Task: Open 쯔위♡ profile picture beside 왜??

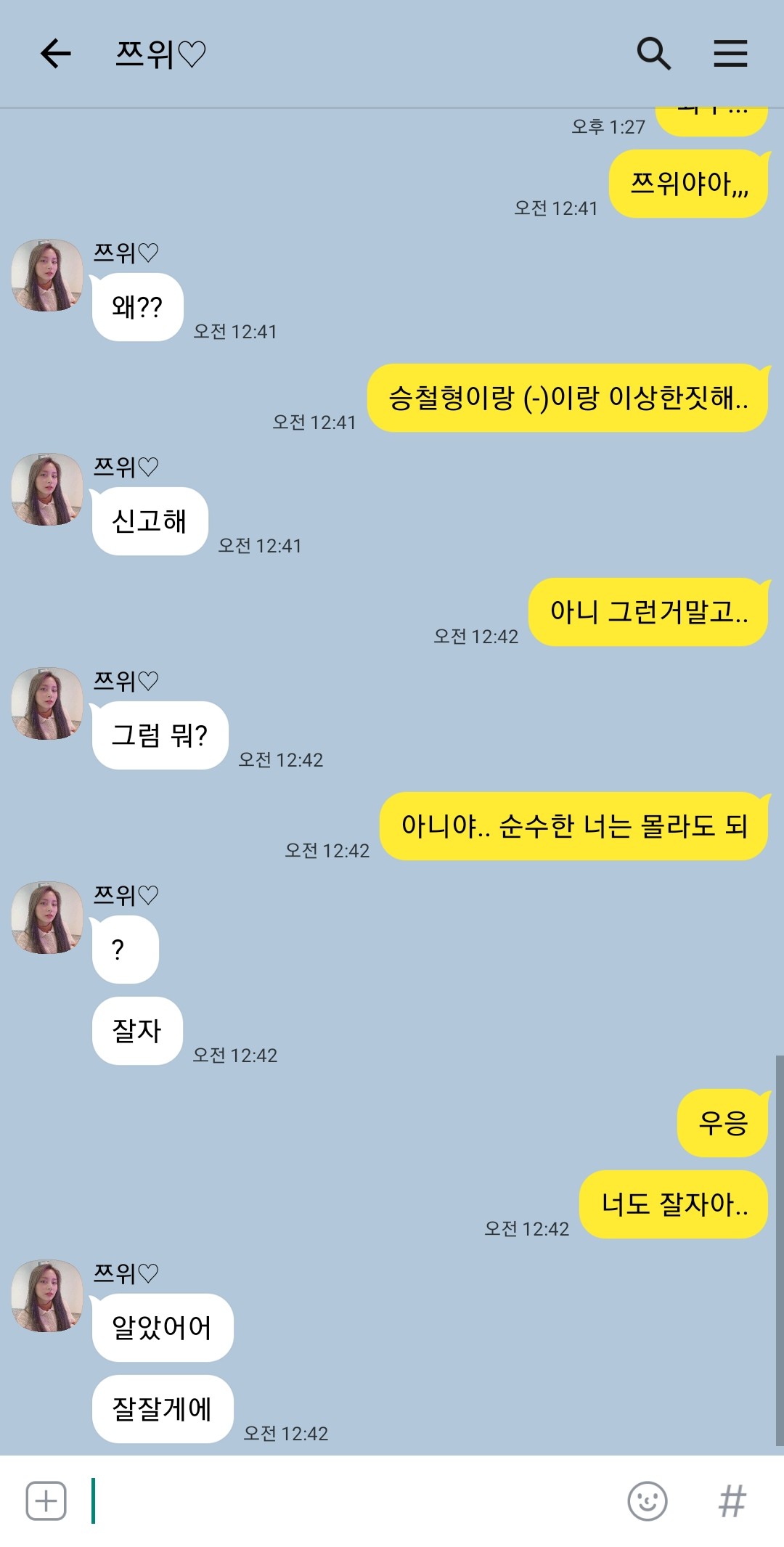Action: click(47, 275)
